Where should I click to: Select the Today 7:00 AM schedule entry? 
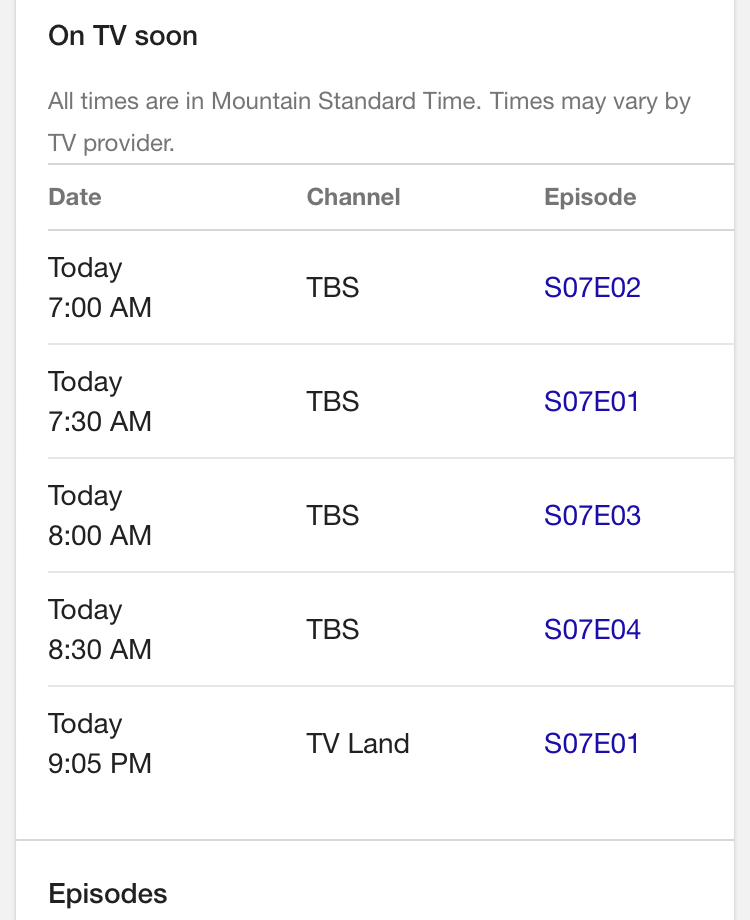[99, 287]
